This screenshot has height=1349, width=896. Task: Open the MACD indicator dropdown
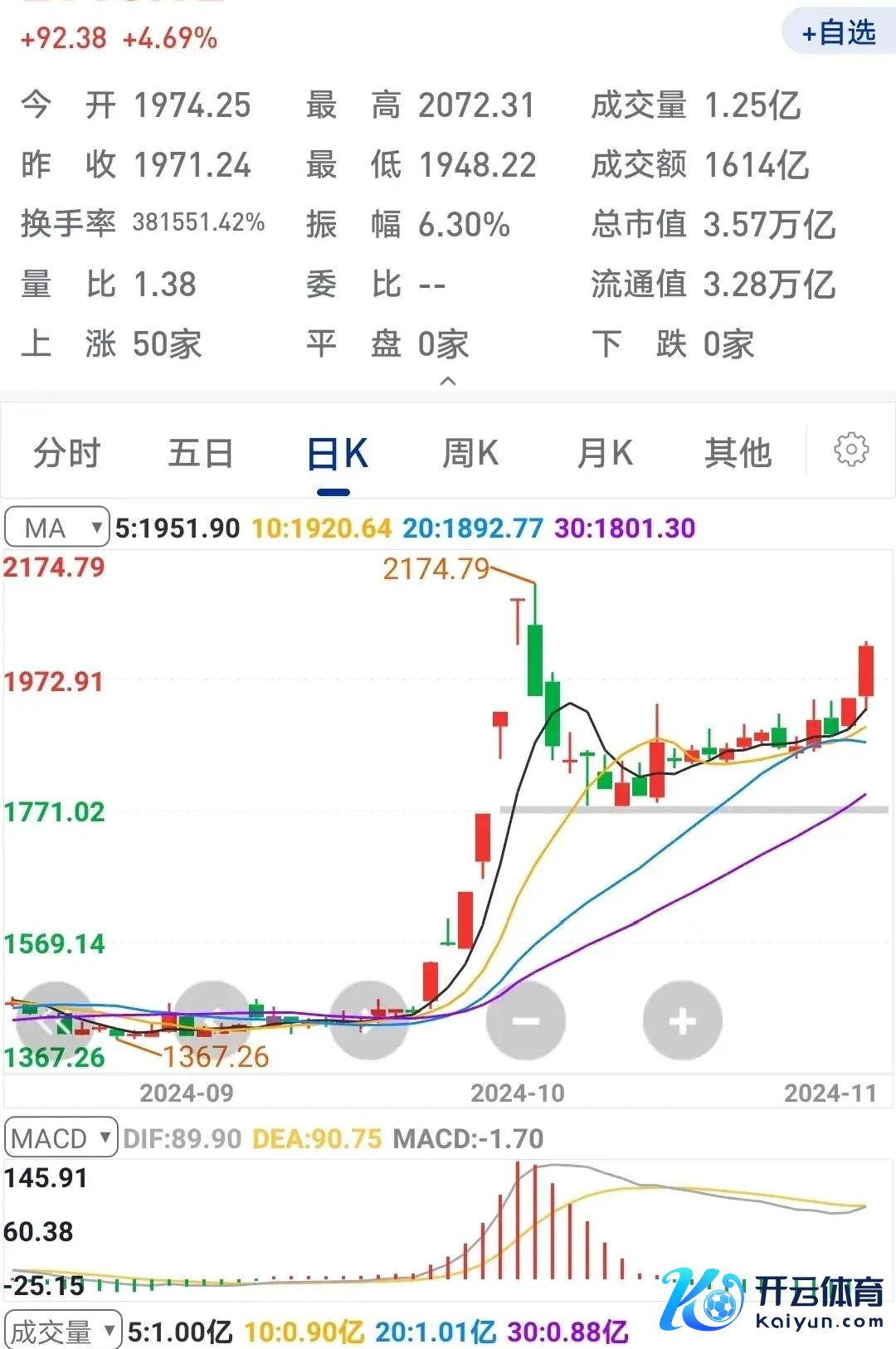[x=61, y=1137]
